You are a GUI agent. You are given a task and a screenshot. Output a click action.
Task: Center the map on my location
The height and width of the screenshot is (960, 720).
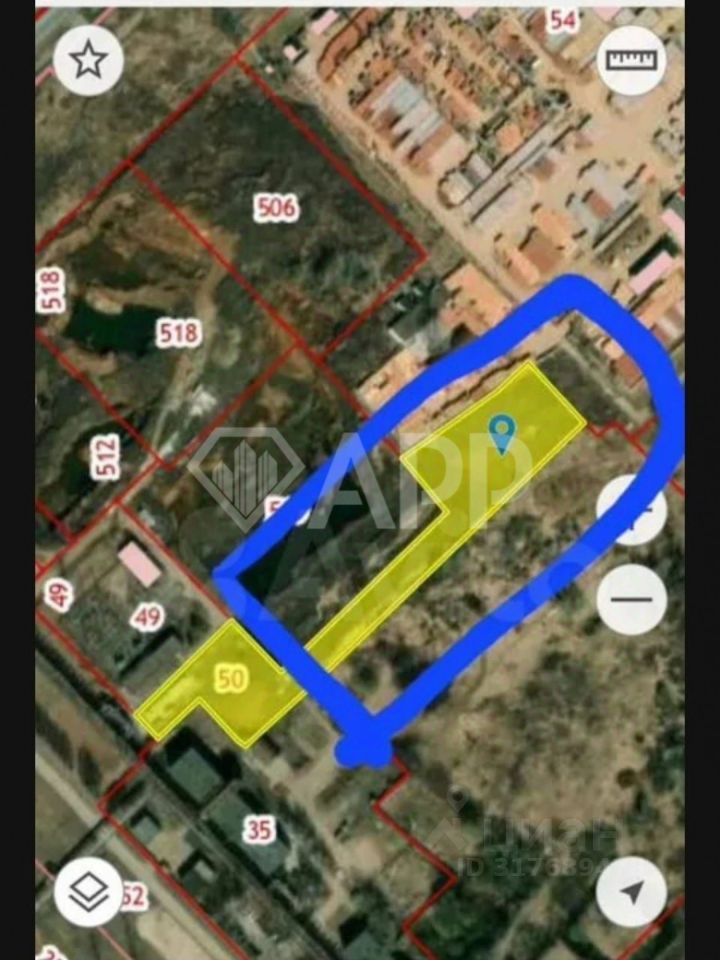631,891
